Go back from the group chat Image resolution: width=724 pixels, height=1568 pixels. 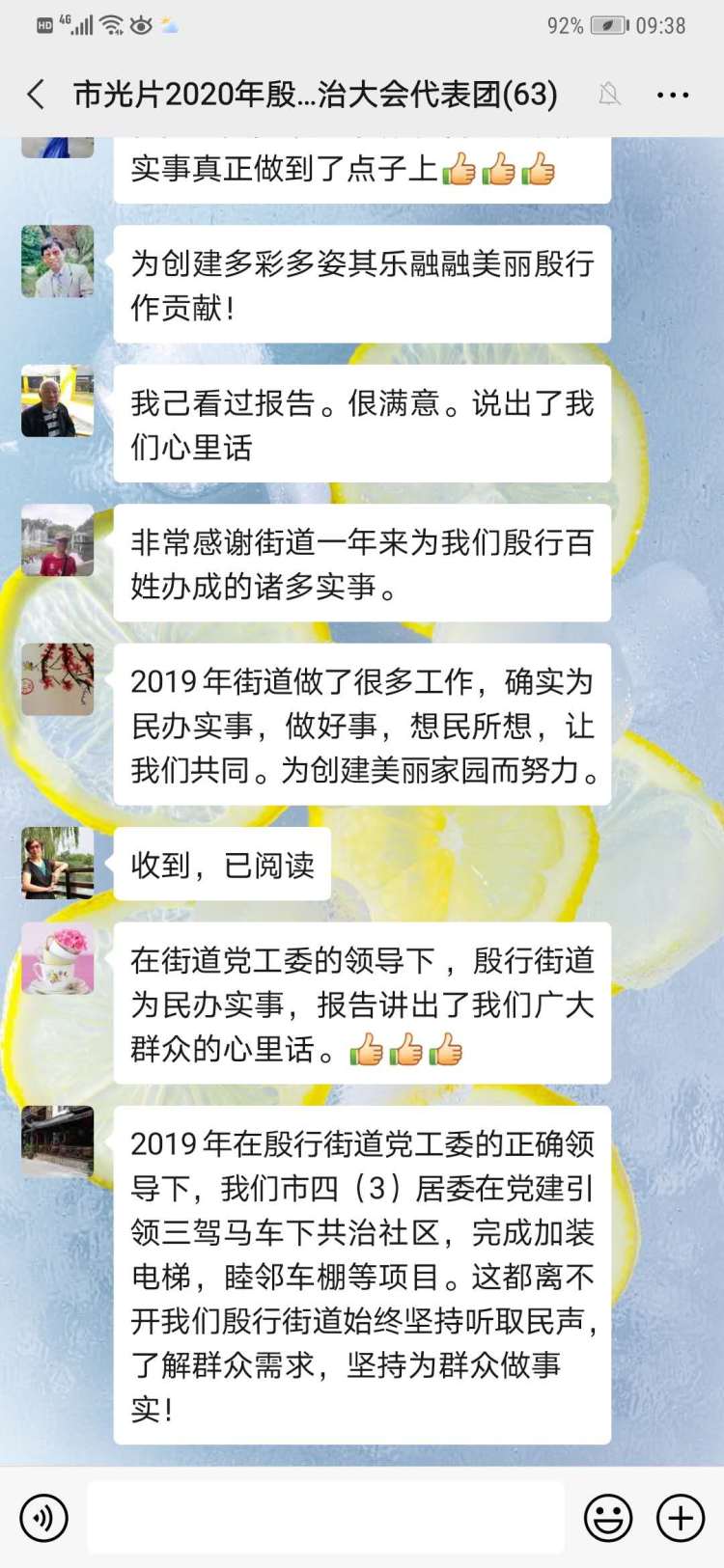pos(37,95)
